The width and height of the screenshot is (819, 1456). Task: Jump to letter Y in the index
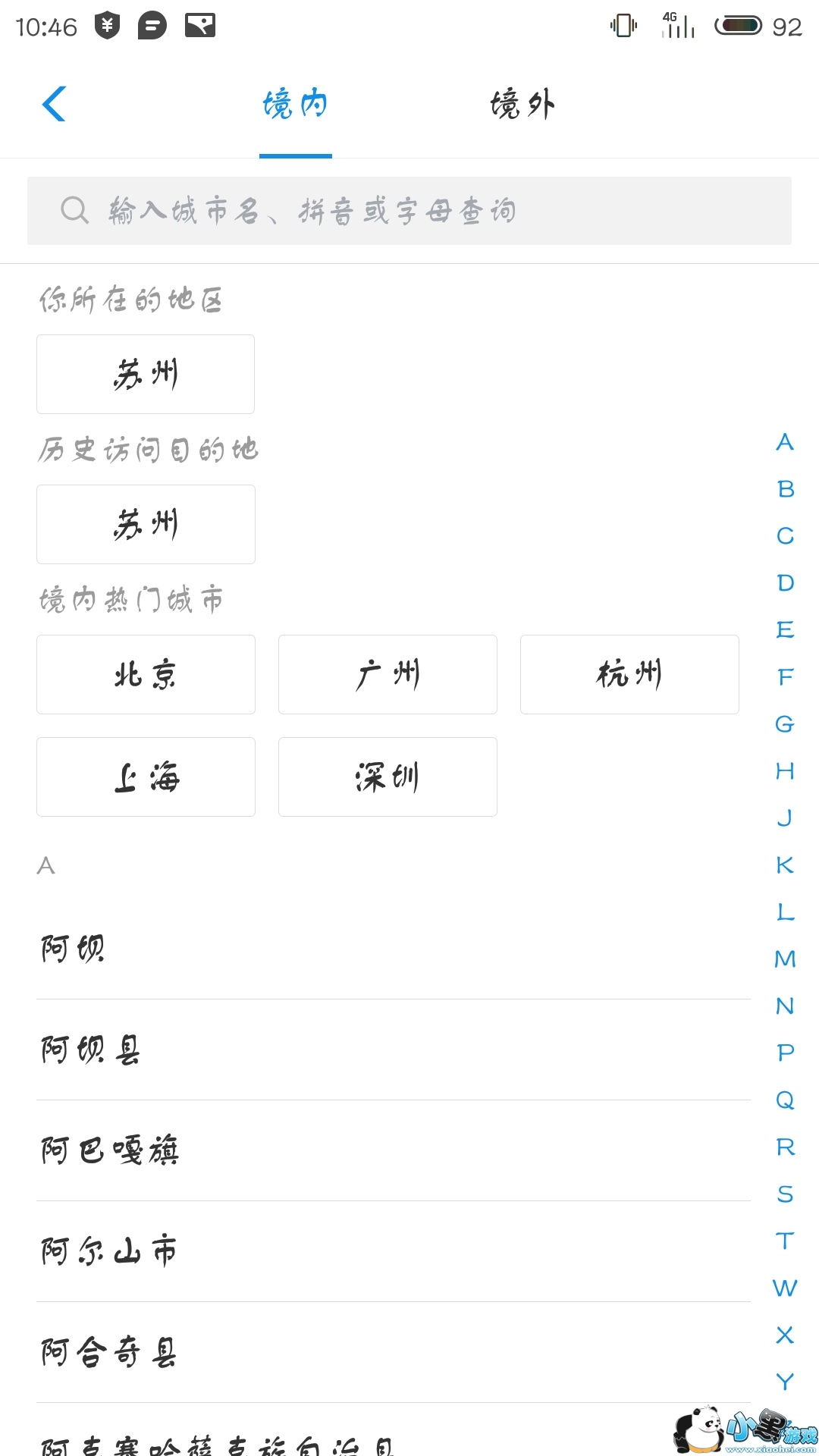tap(785, 1382)
